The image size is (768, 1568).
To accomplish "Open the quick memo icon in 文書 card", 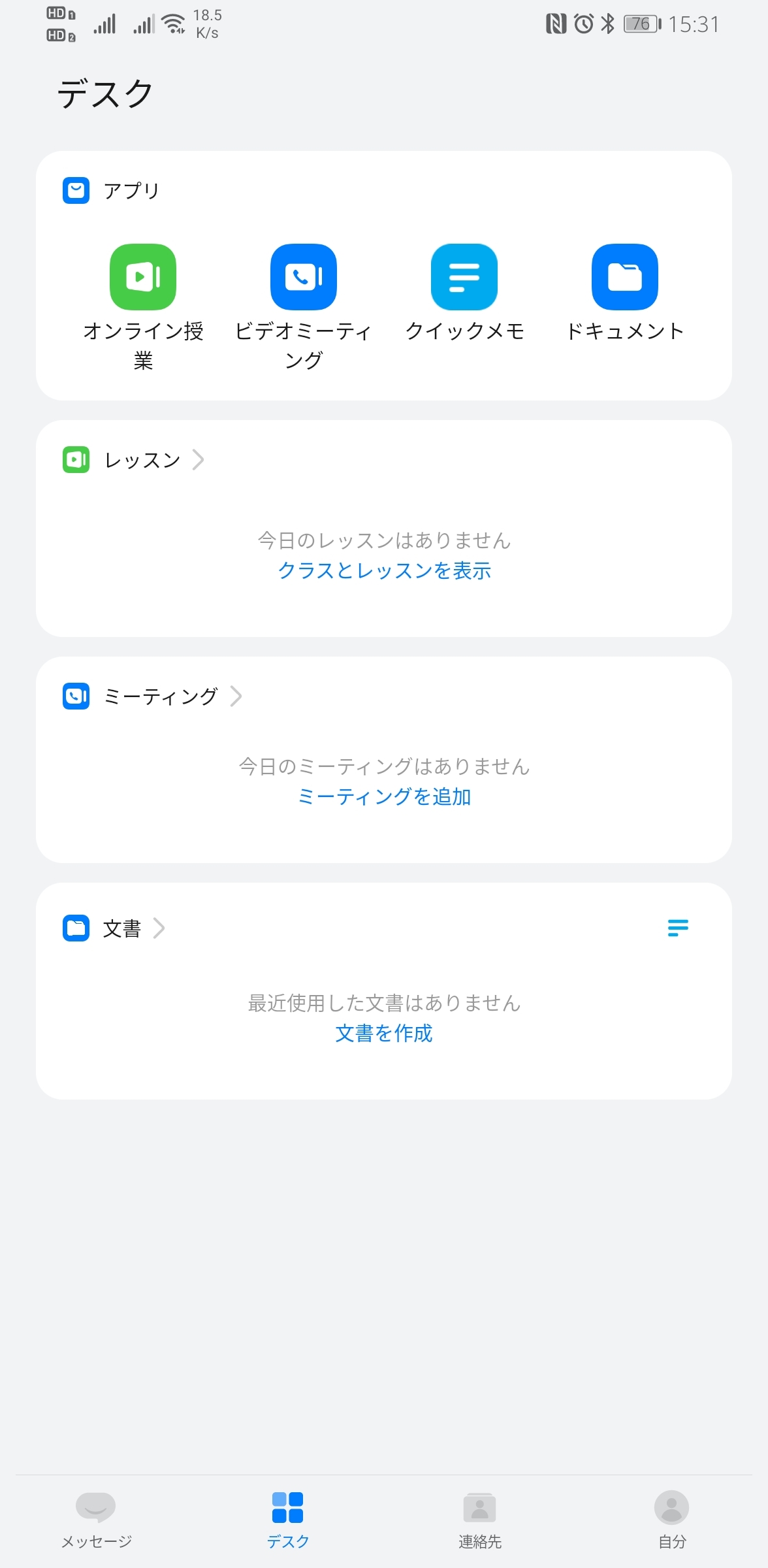I will (678, 928).
